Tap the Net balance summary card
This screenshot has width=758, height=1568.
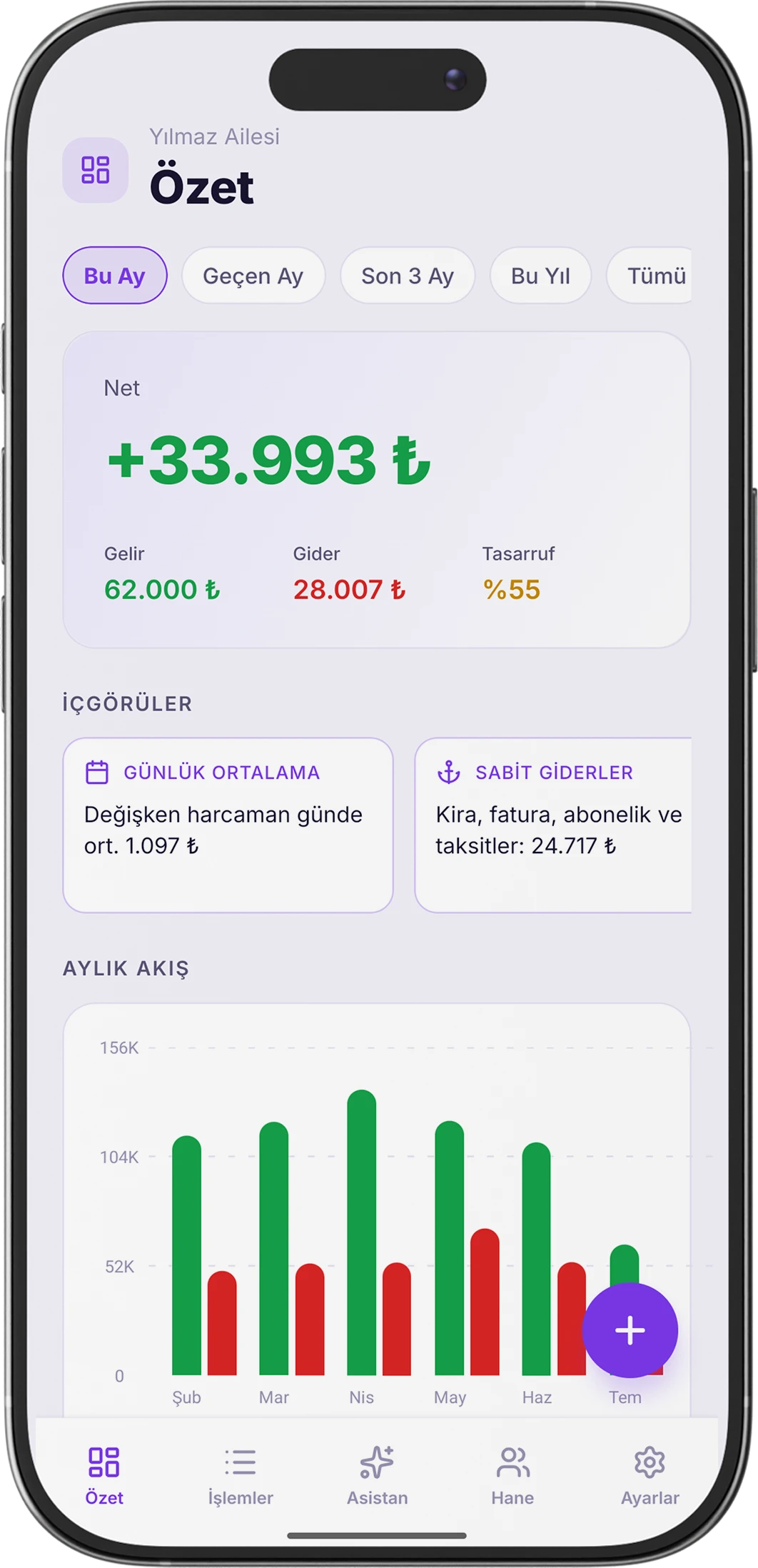click(377, 490)
